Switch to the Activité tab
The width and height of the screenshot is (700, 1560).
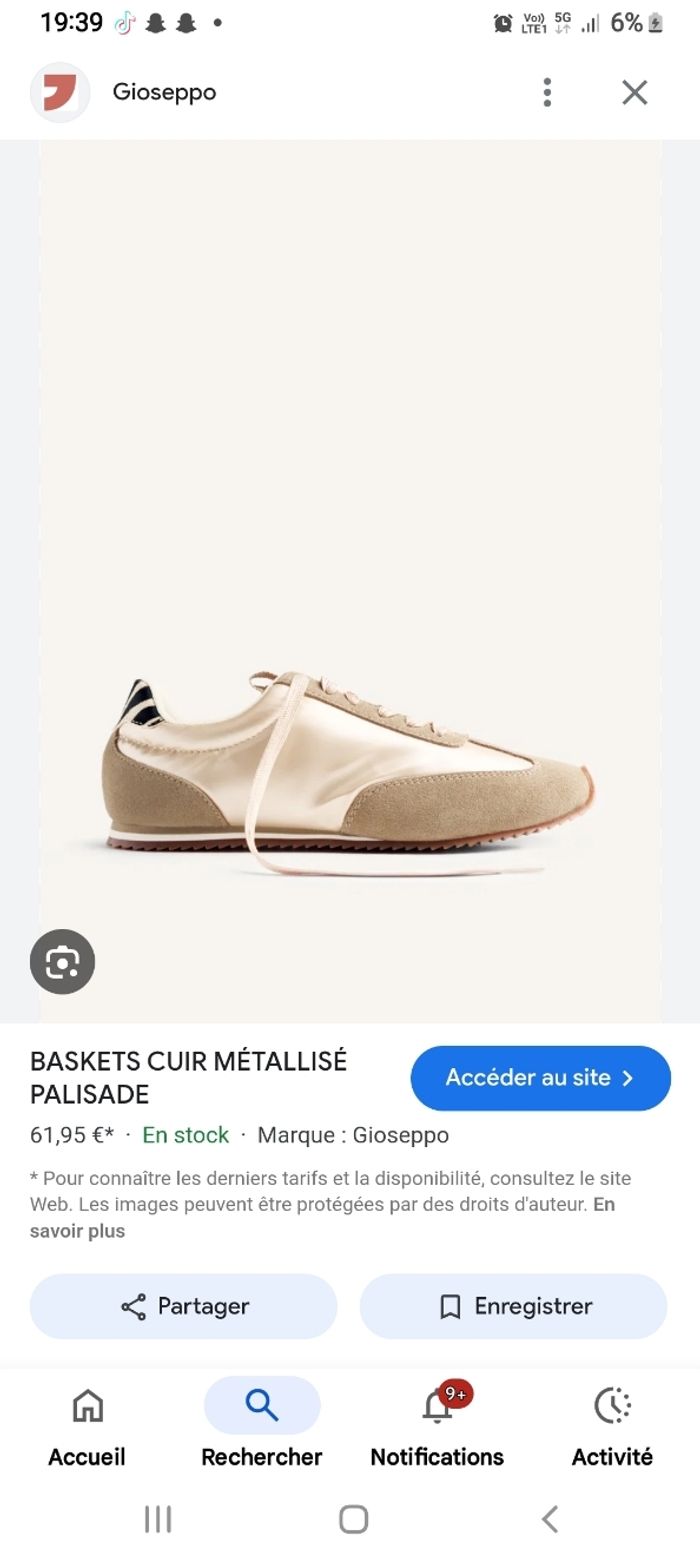612,1425
